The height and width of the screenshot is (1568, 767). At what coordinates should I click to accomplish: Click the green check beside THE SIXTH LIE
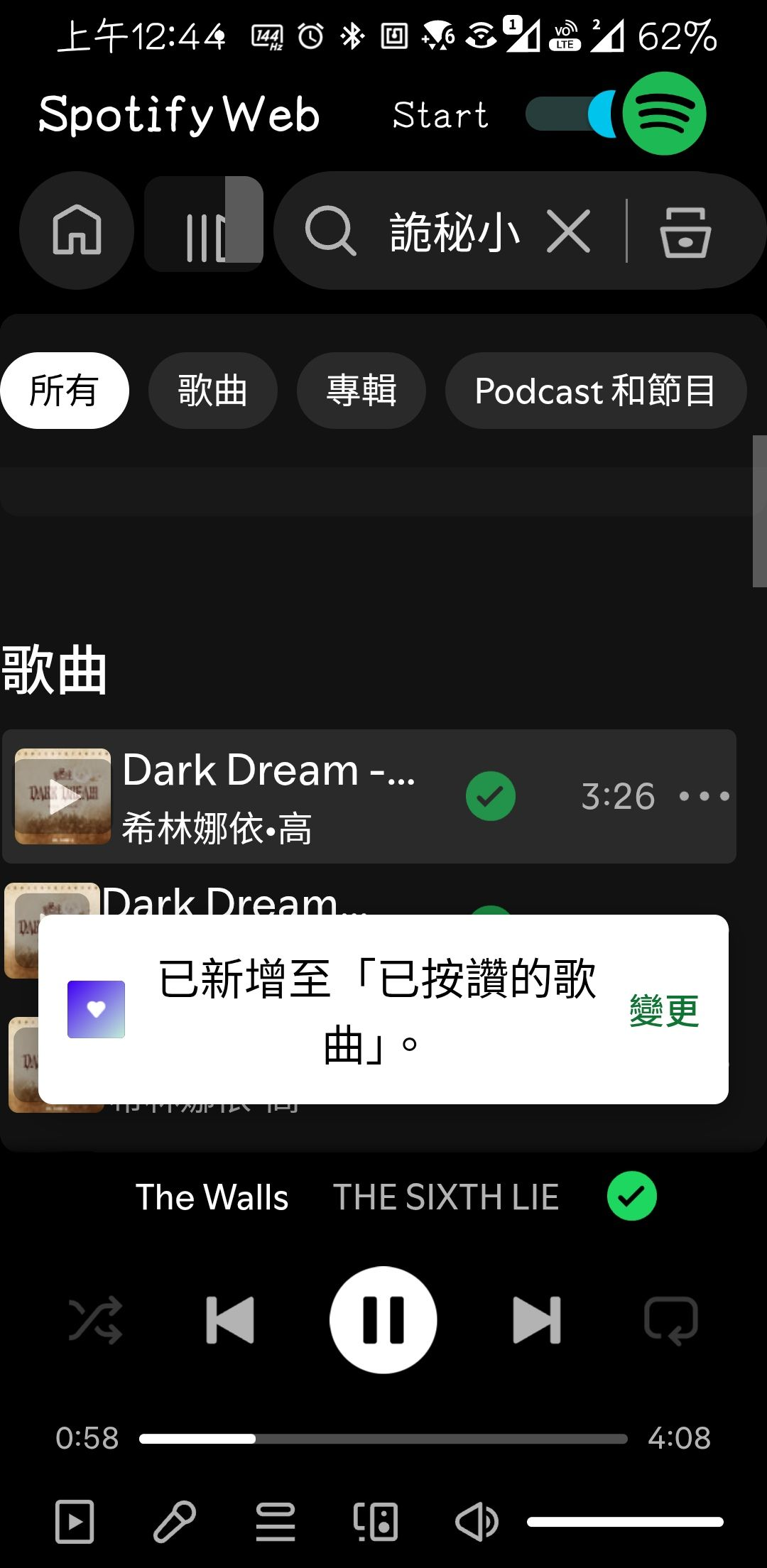tap(632, 1197)
